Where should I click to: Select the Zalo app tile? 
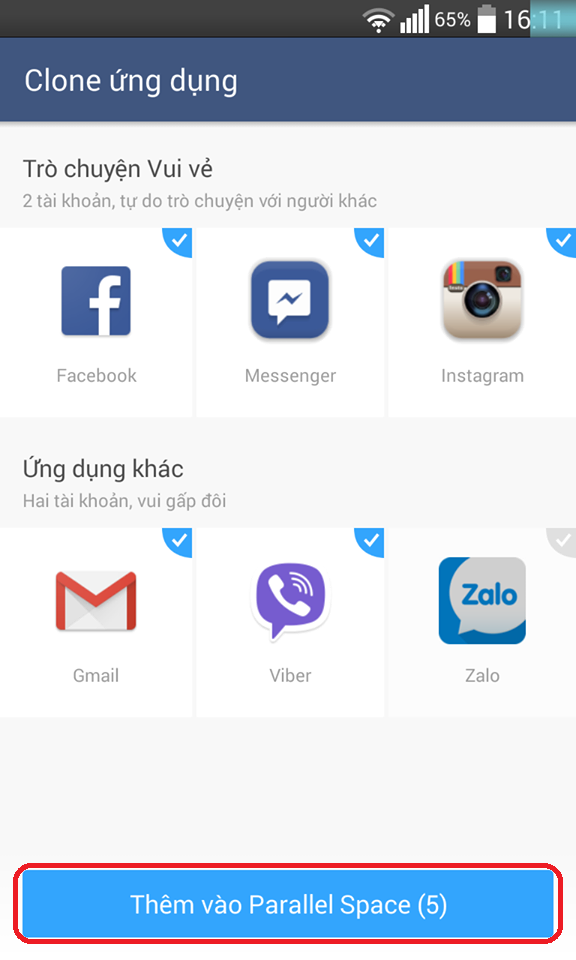[482, 622]
